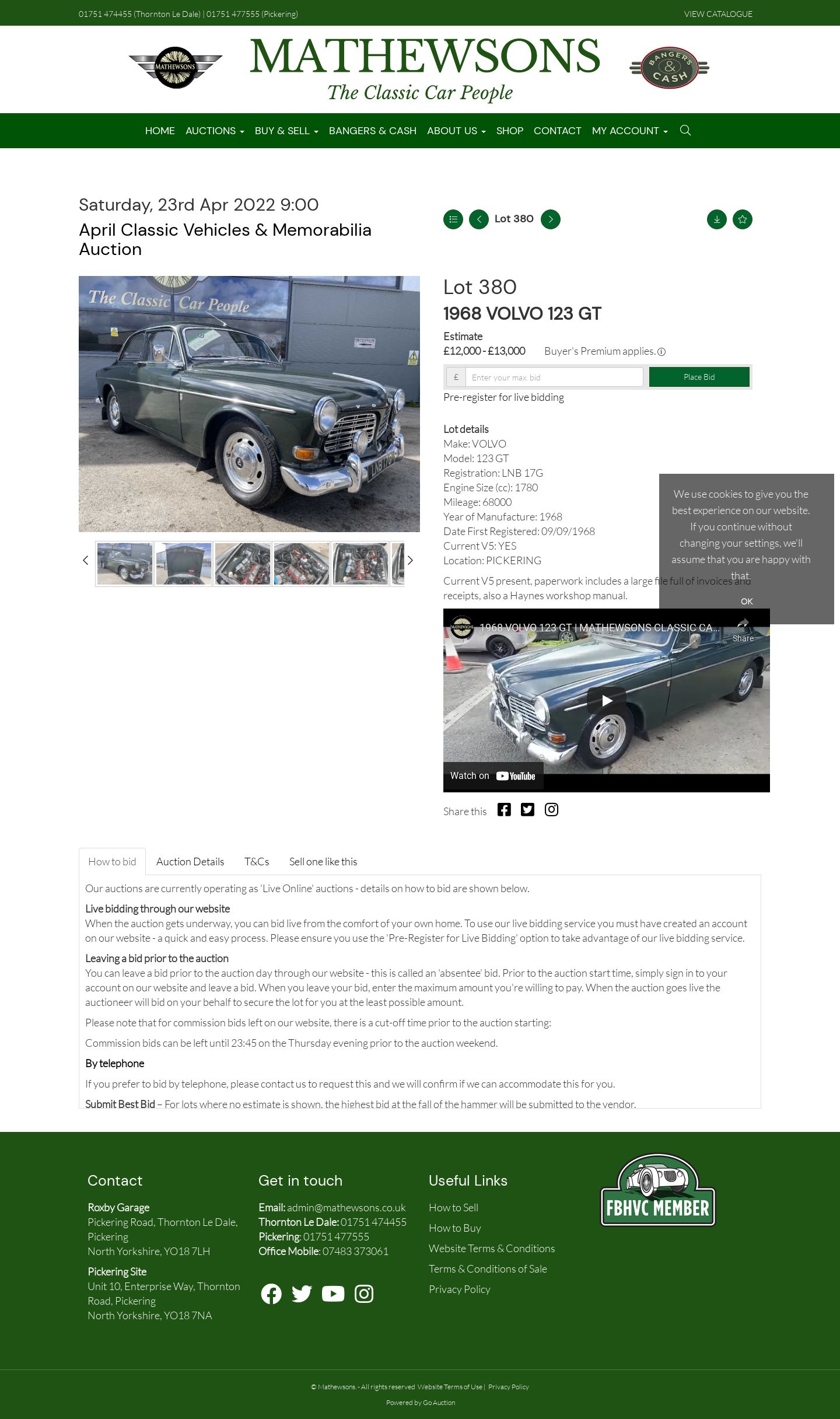Go to the previous lot arrow
This screenshot has width=840, height=1419.
pyautogui.click(x=479, y=219)
